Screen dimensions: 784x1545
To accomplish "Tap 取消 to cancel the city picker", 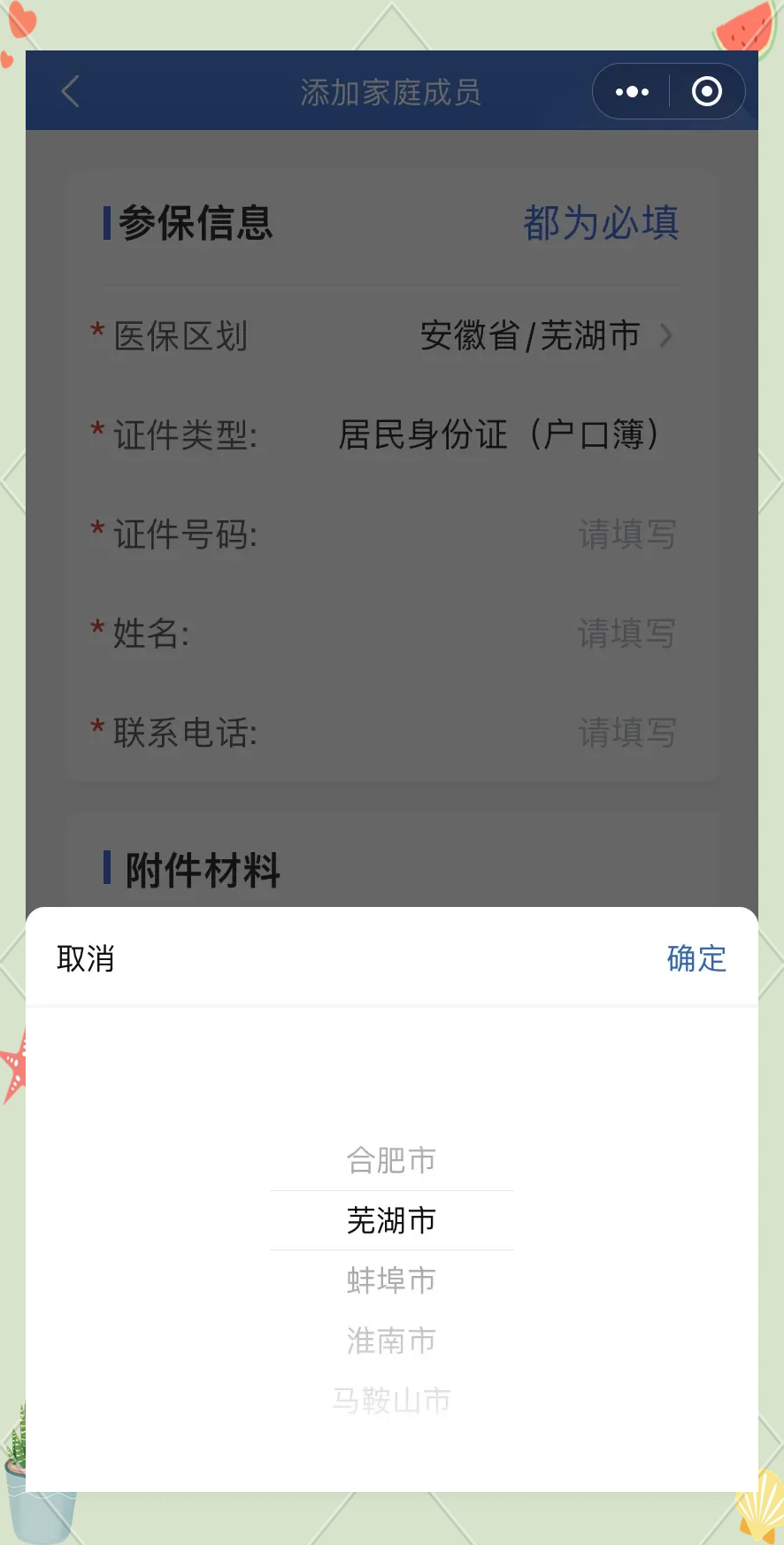I will click(x=86, y=958).
